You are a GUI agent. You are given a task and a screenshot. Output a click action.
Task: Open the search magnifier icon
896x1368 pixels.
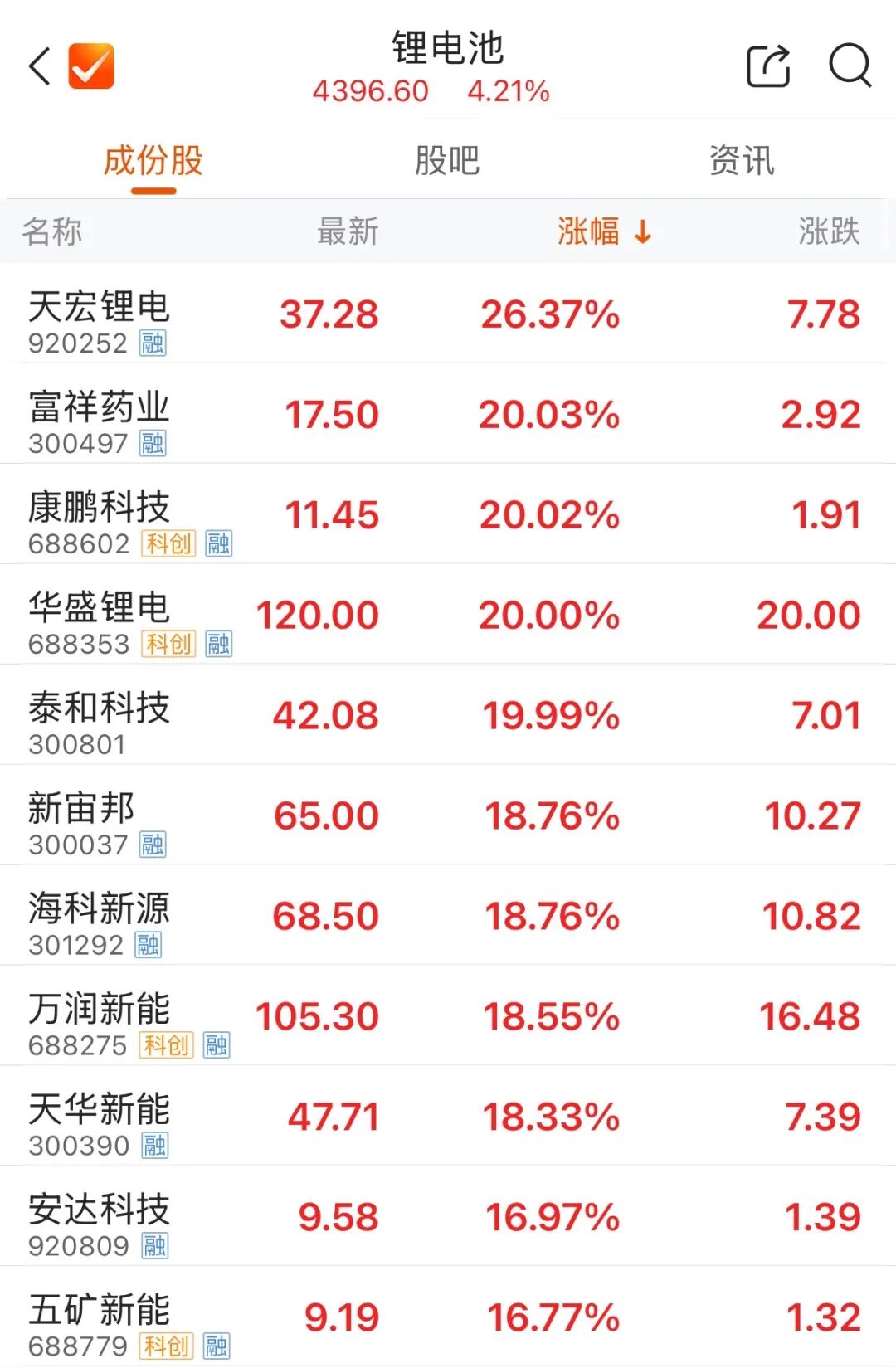[x=850, y=66]
